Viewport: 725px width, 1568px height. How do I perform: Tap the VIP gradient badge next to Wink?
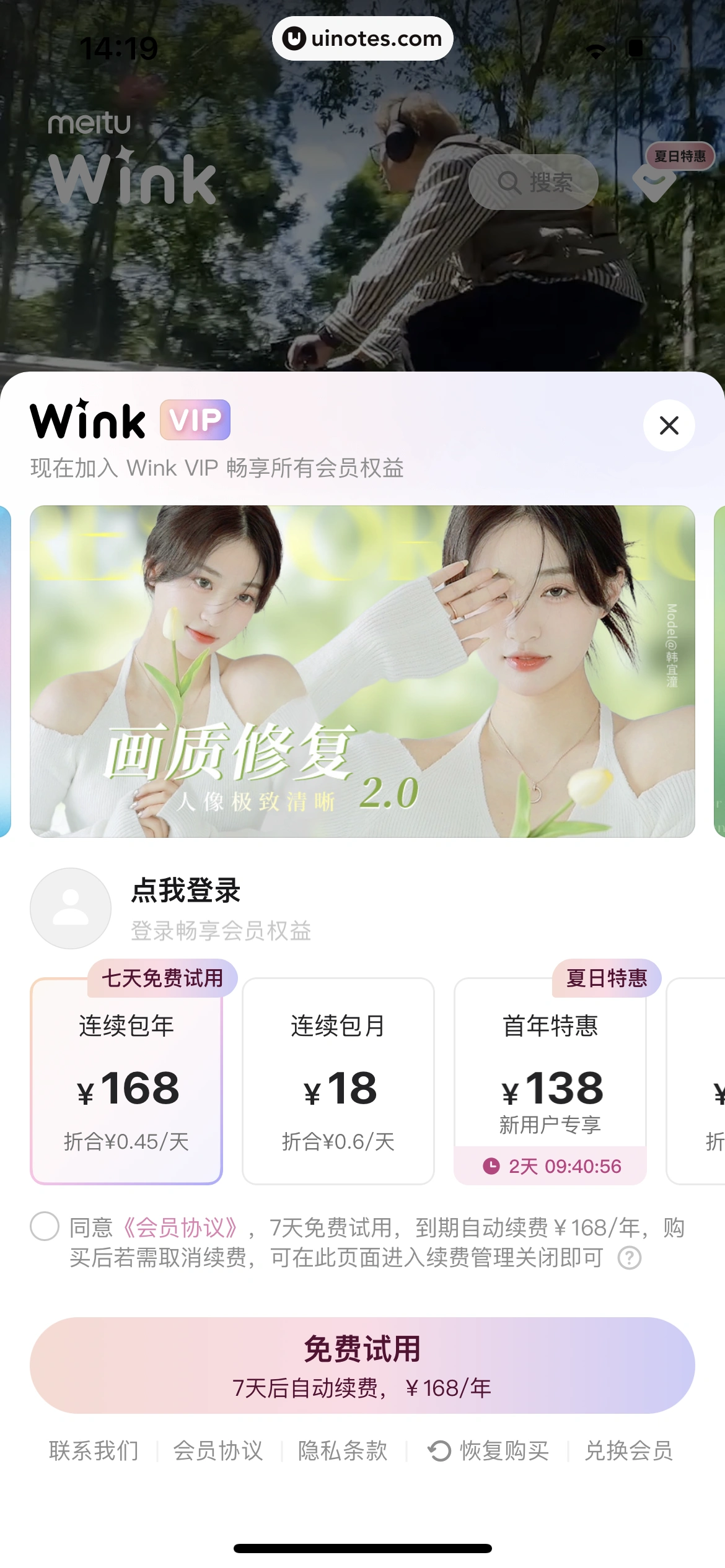(x=194, y=421)
